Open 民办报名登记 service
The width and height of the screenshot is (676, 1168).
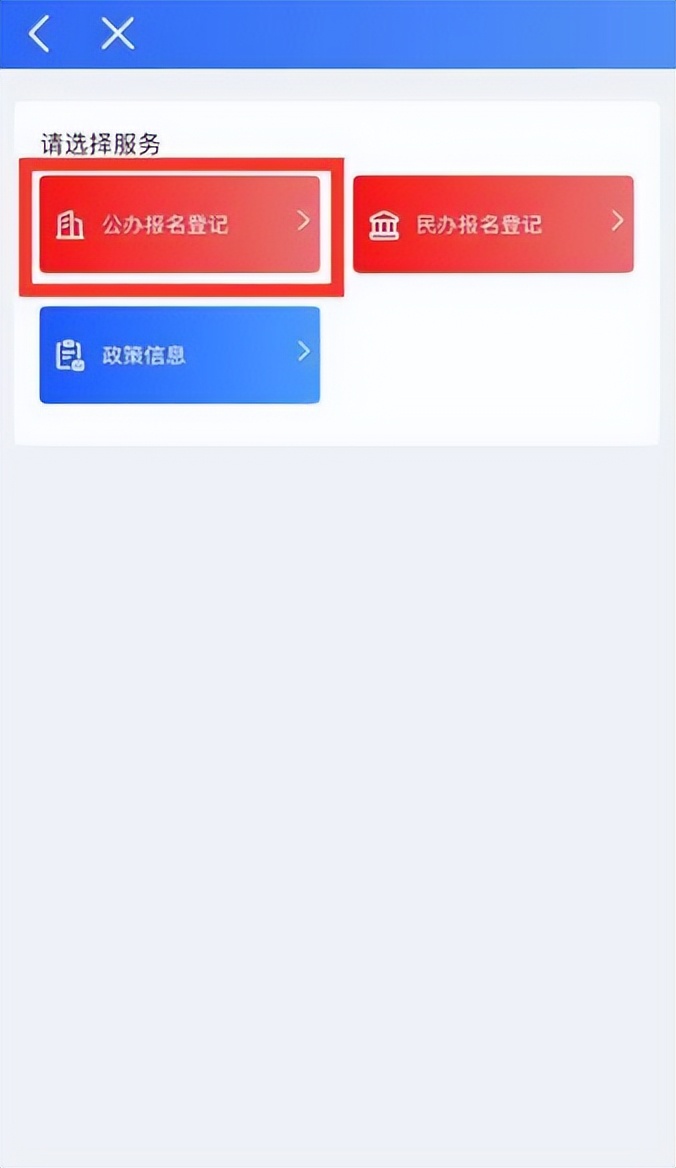[x=493, y=224]
